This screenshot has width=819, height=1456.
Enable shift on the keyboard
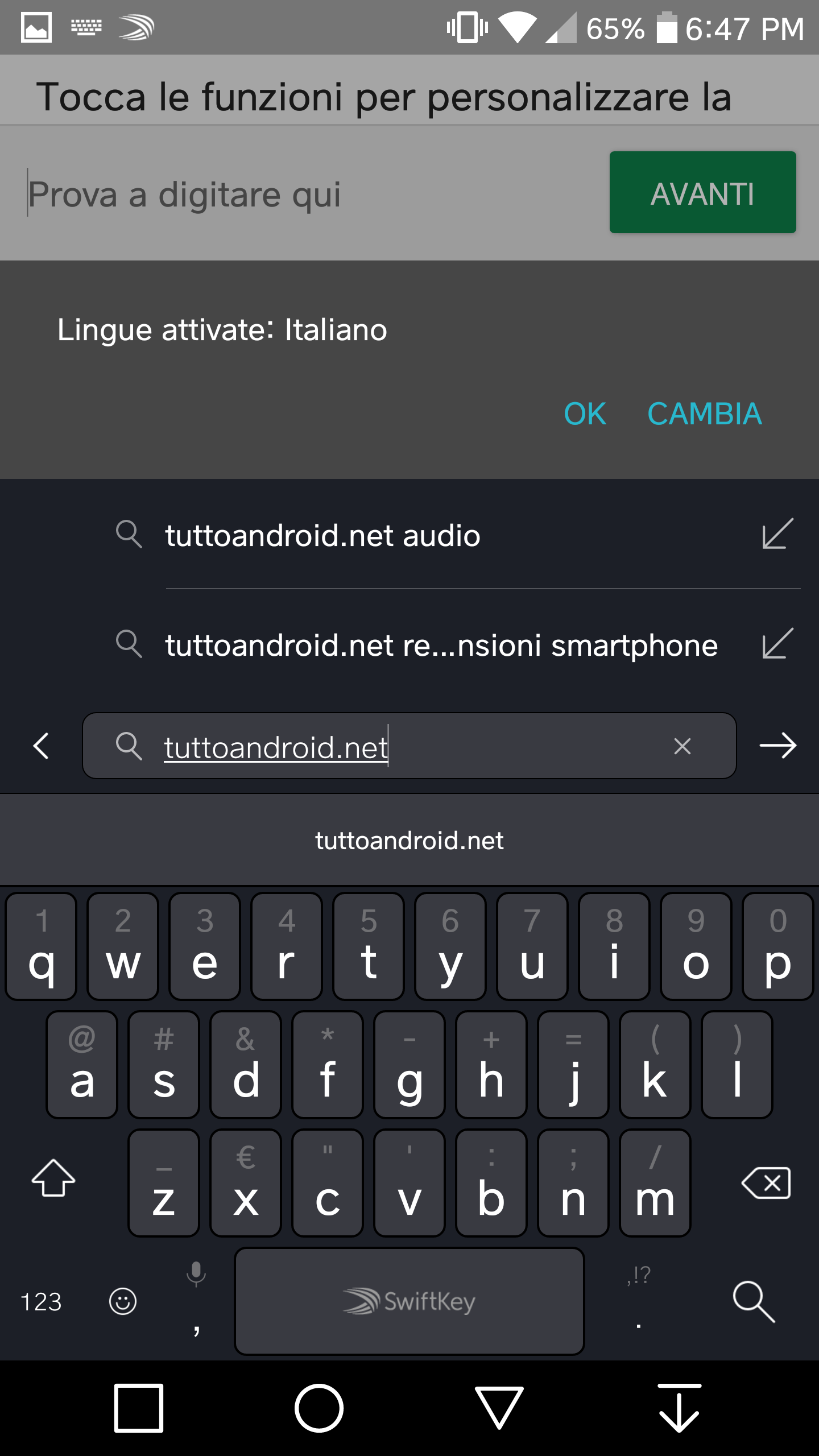tap(53, 1178)
